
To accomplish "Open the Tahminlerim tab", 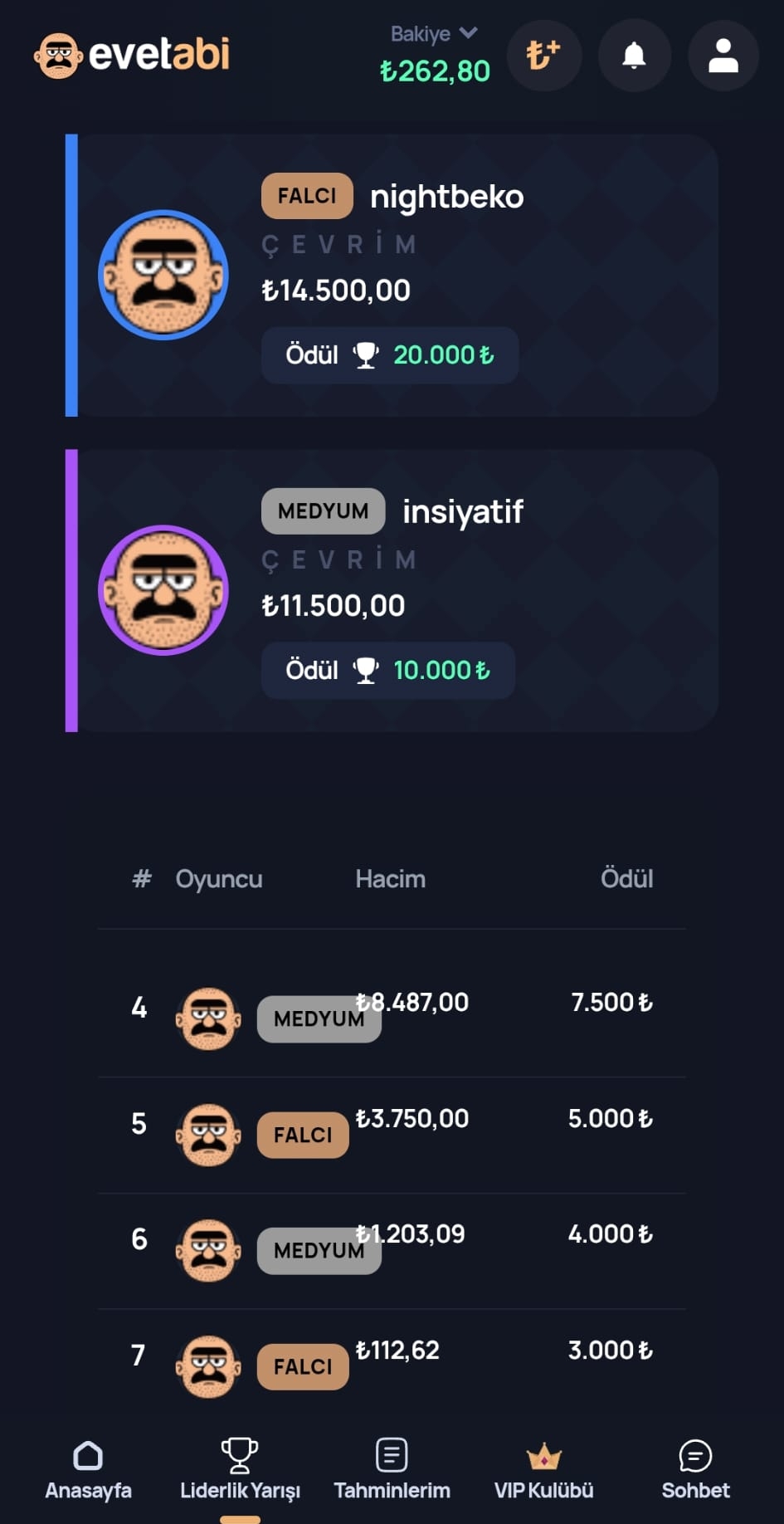I will (x=392, y=1470).
